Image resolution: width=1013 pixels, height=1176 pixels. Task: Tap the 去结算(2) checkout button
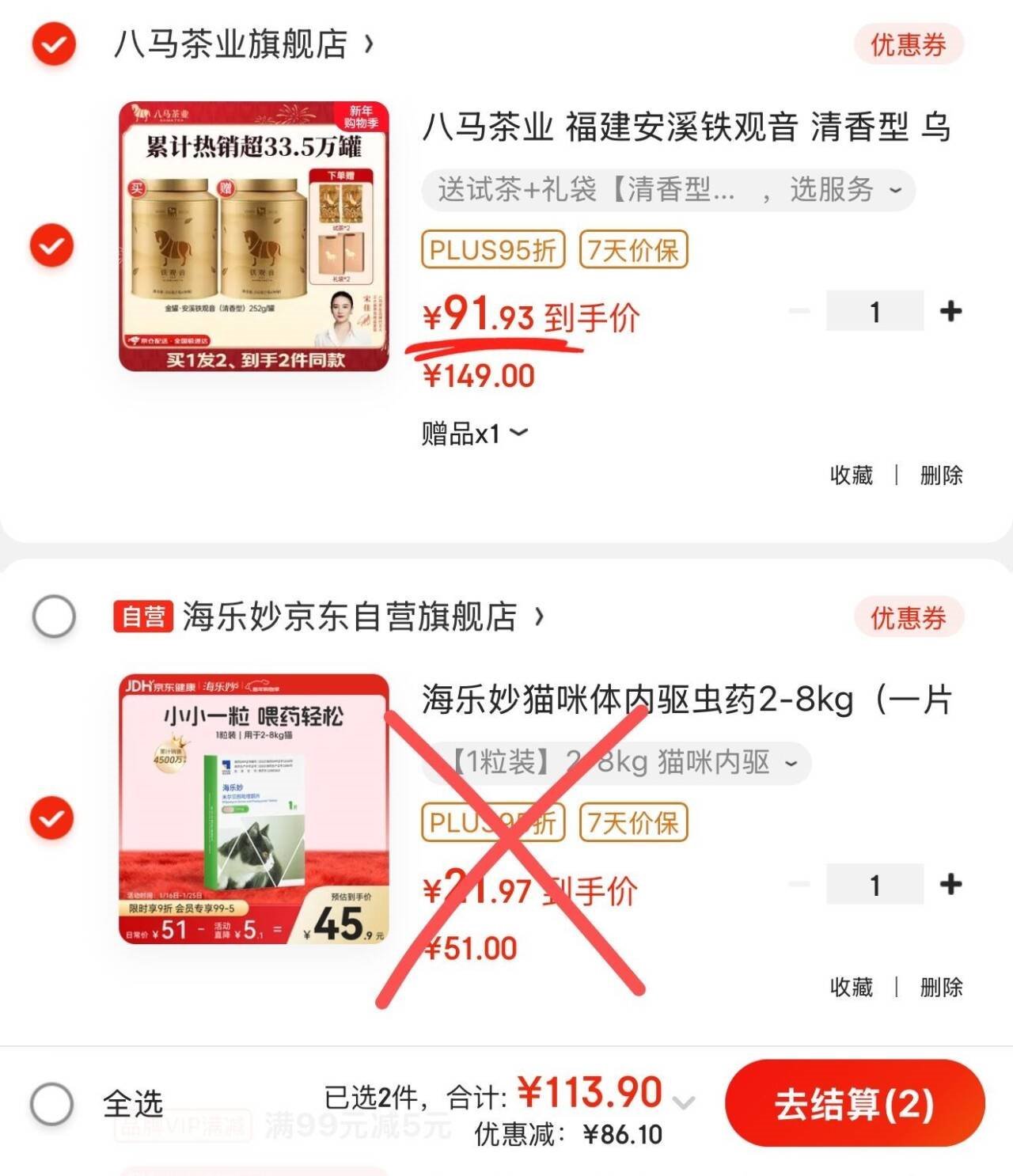point(856,1103)
